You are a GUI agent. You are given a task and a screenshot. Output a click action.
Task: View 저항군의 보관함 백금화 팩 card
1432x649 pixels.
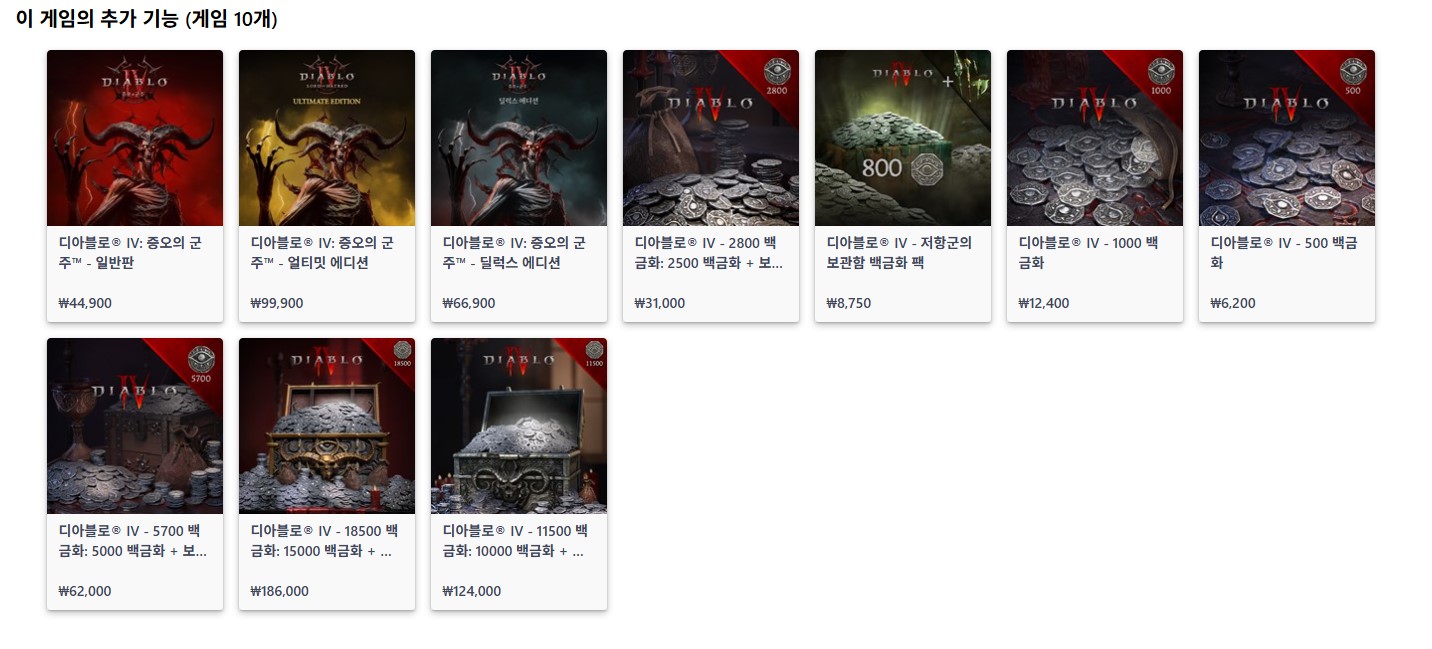[903, 186]
